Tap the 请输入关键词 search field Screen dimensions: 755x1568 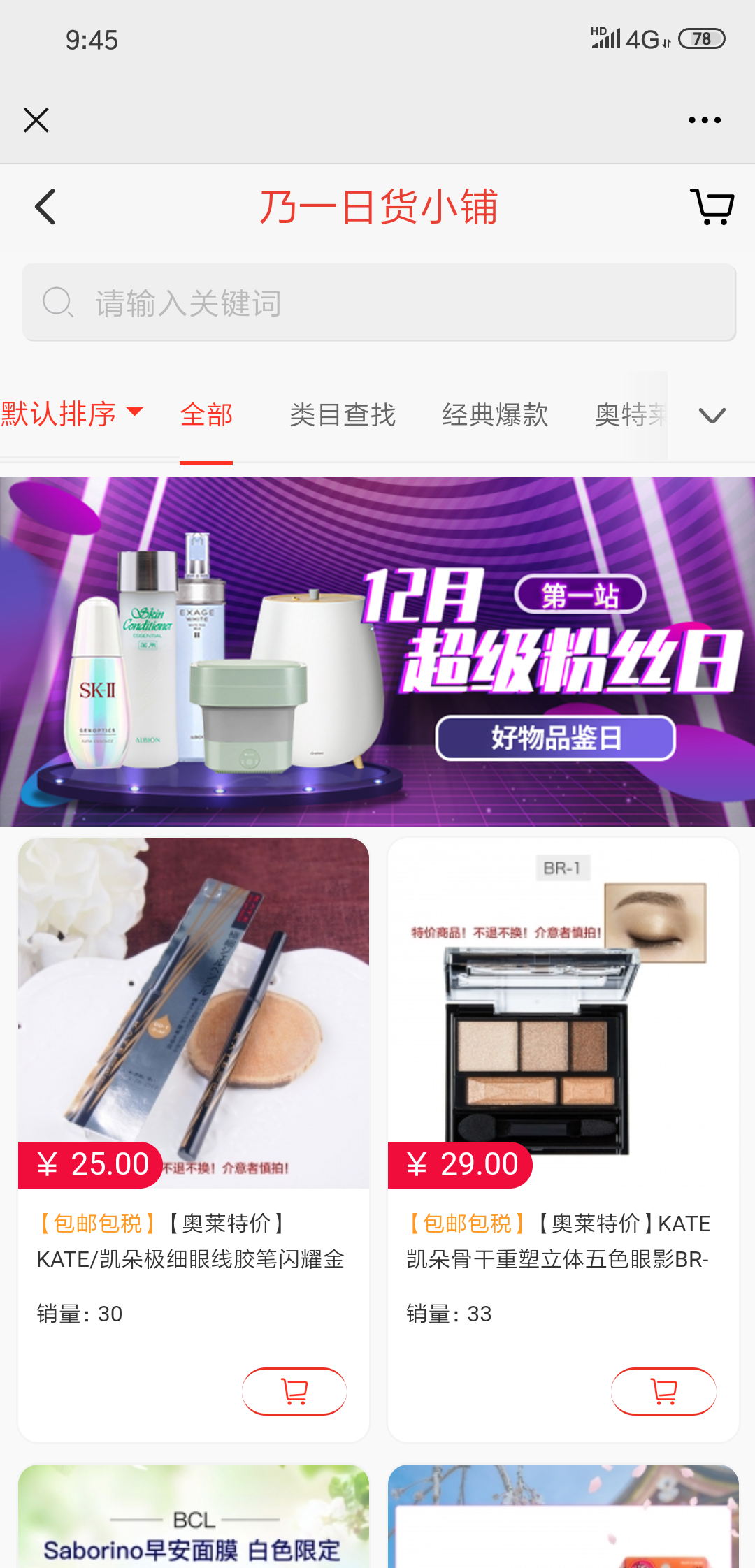click(x=379, y=303)
